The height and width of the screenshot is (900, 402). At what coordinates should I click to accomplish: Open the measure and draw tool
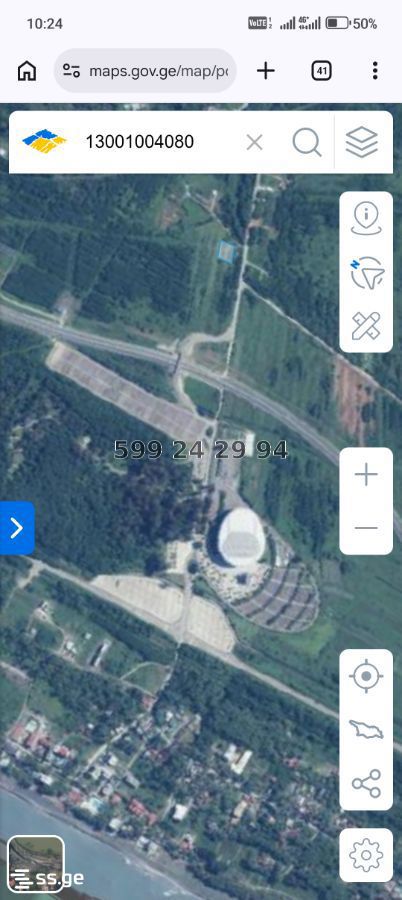(x=366, y=325)
